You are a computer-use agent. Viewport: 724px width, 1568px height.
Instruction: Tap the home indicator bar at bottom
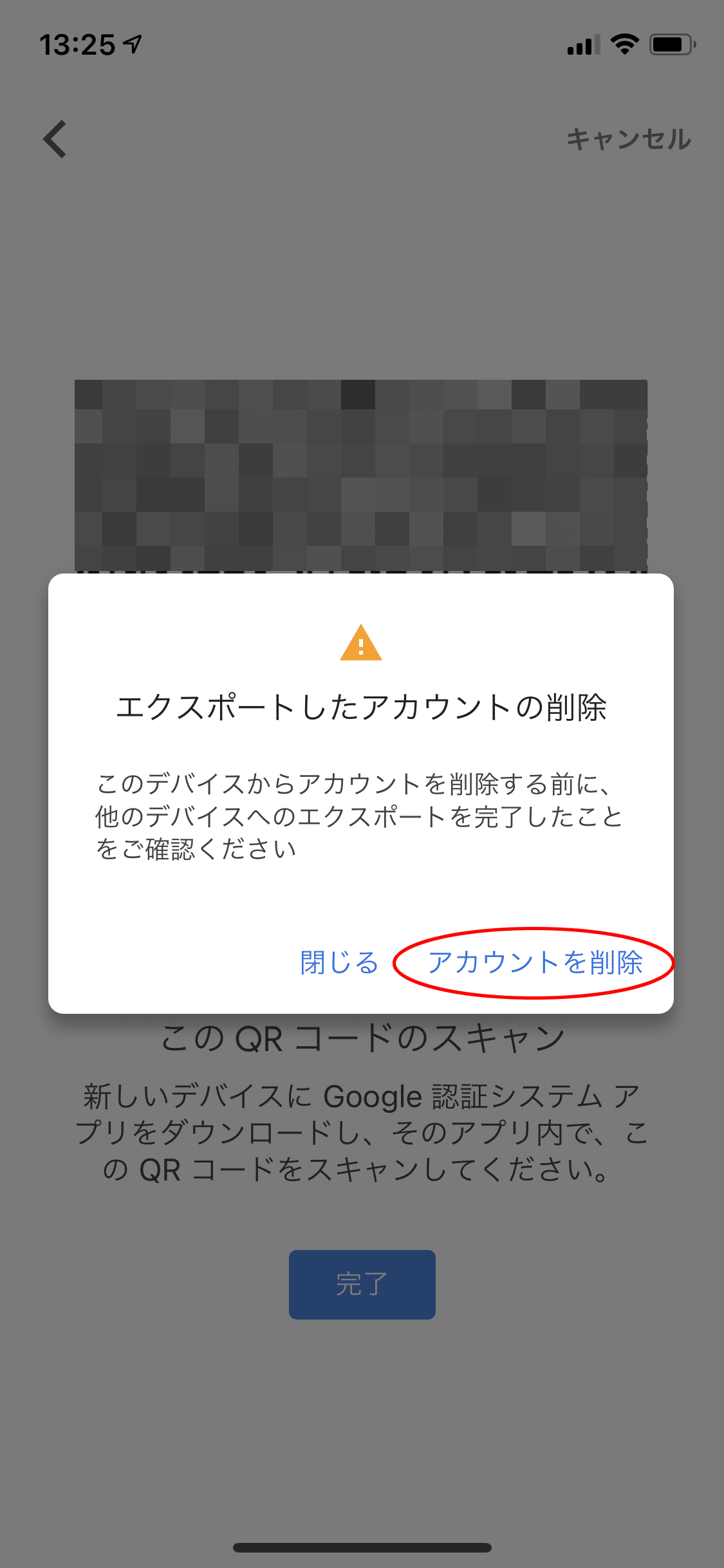[x=362, y=1548]
